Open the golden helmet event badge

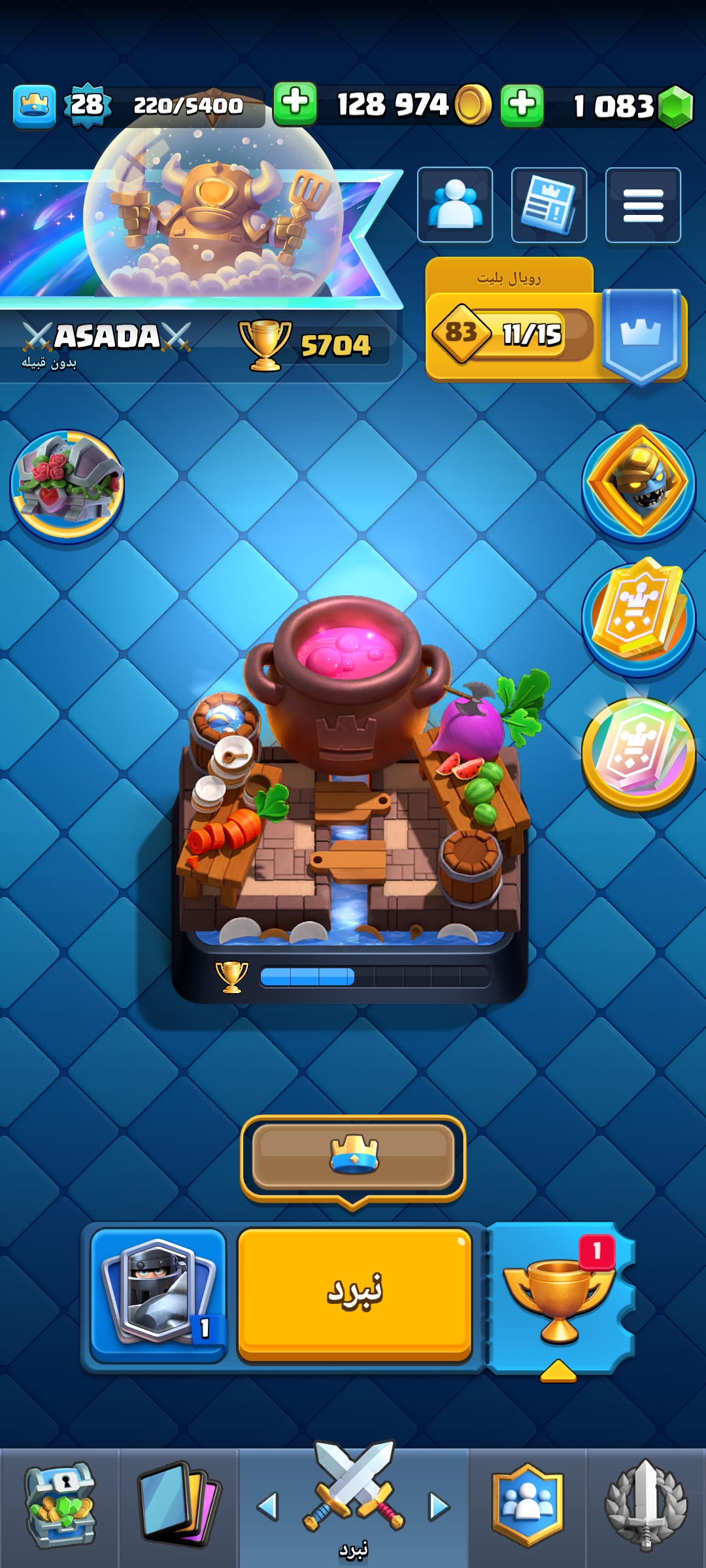639,482
